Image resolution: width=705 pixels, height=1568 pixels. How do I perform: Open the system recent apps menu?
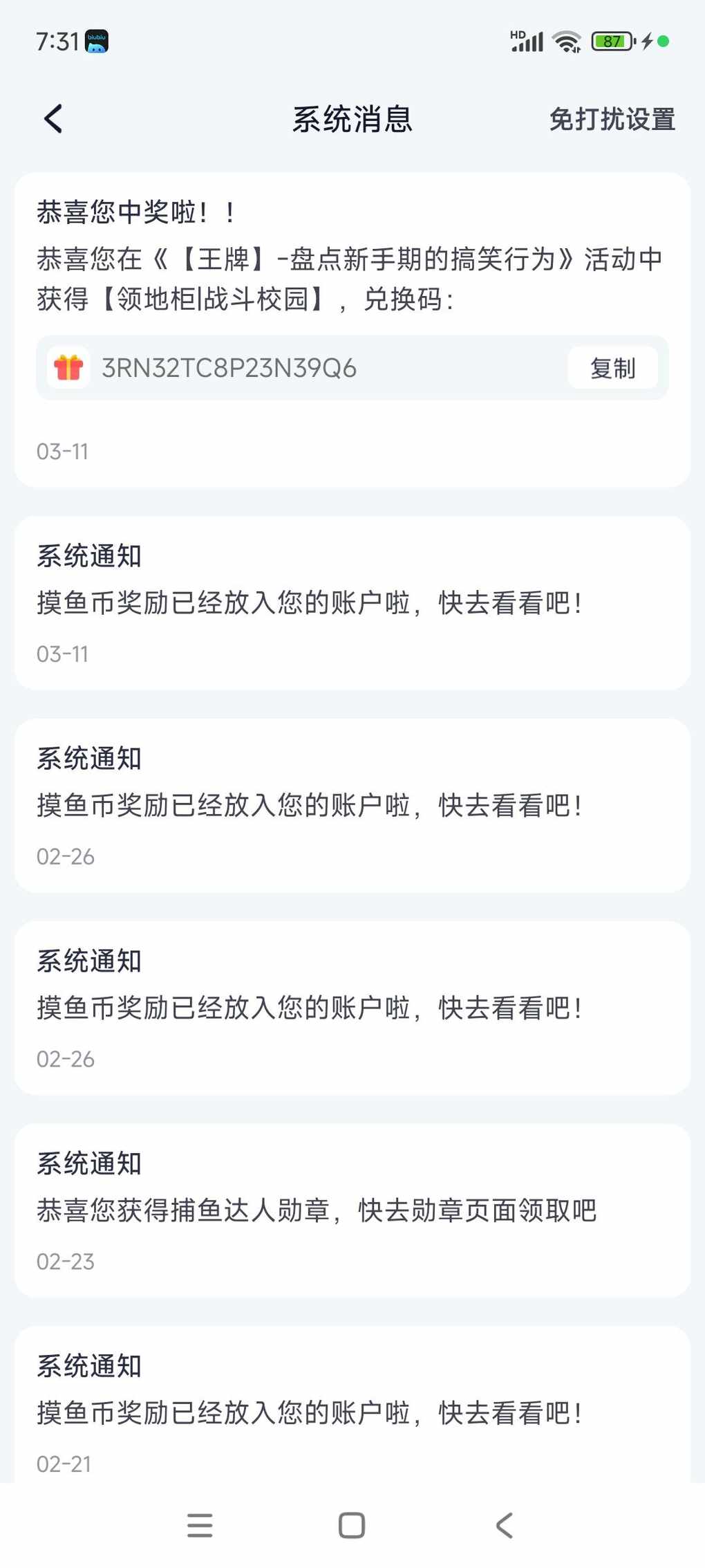pyautogui.click(x=200, y=1525)
